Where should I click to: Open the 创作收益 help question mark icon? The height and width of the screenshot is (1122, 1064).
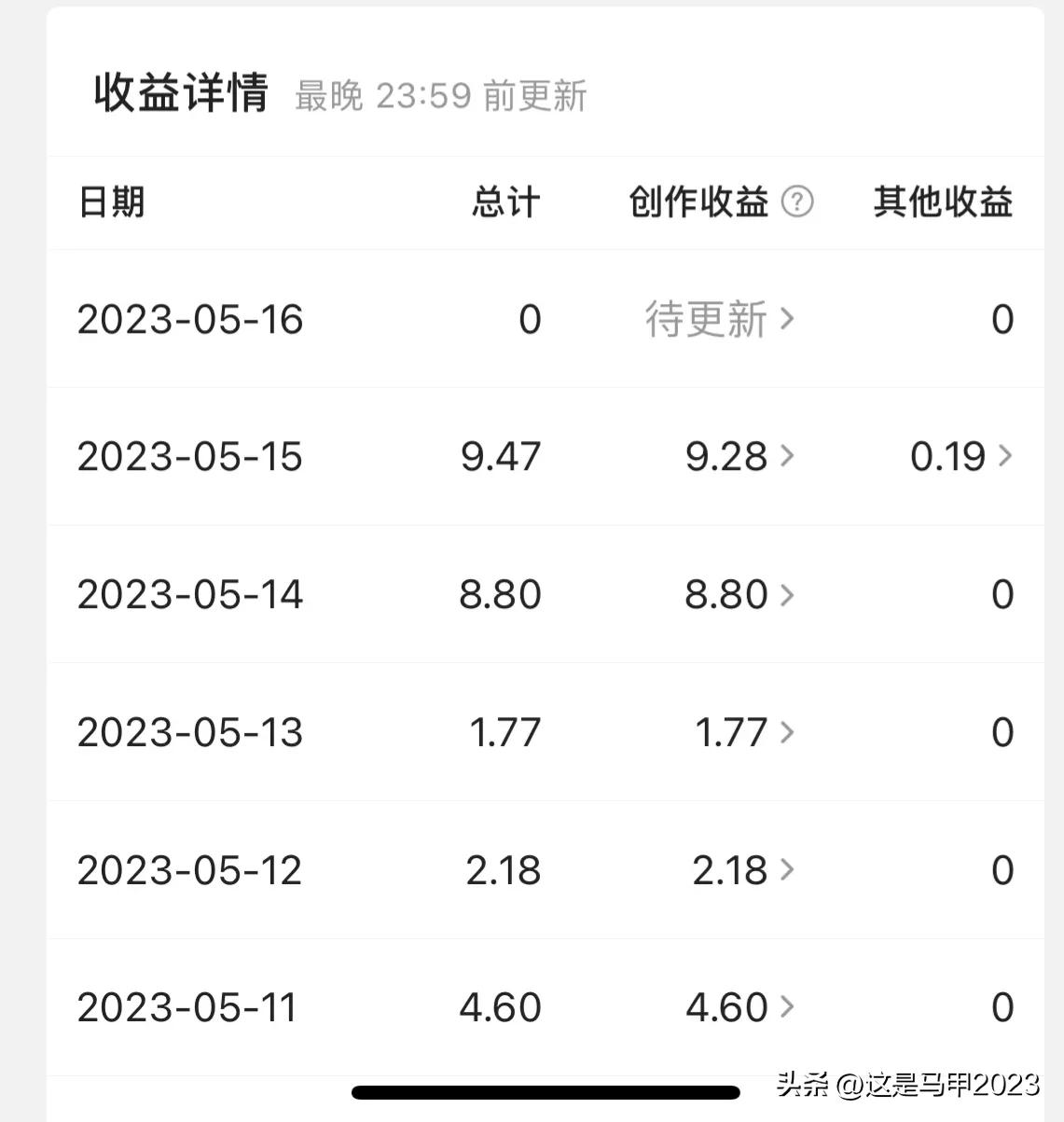pyautogui.click(x=799, y=201)
